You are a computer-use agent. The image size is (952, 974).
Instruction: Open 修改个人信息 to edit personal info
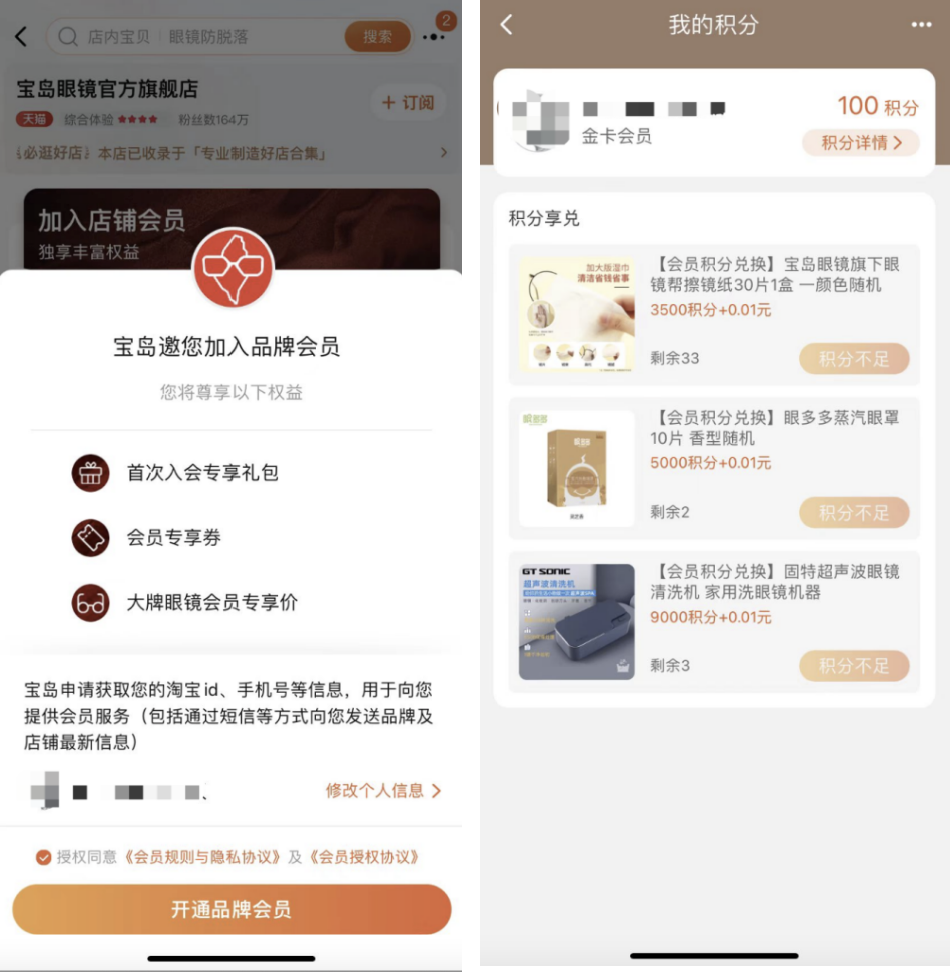(383, 790)
